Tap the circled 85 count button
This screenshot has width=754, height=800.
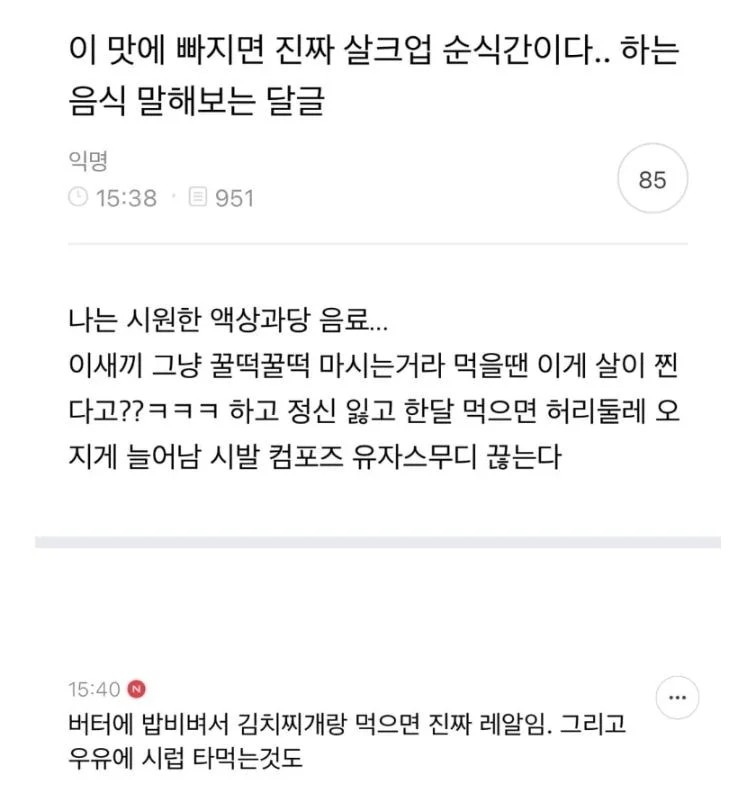[652, 180]
